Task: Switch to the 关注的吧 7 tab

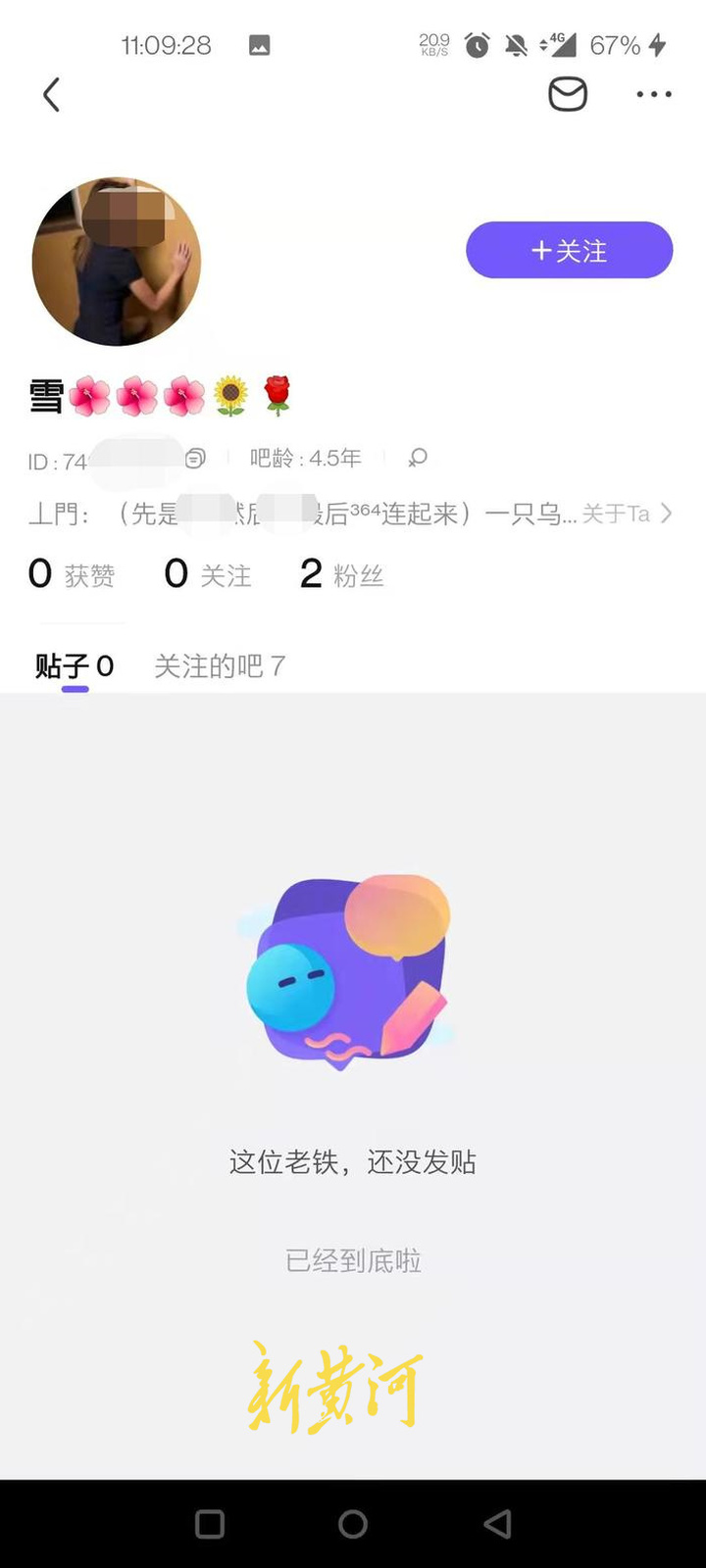Action: pos(220,665)
